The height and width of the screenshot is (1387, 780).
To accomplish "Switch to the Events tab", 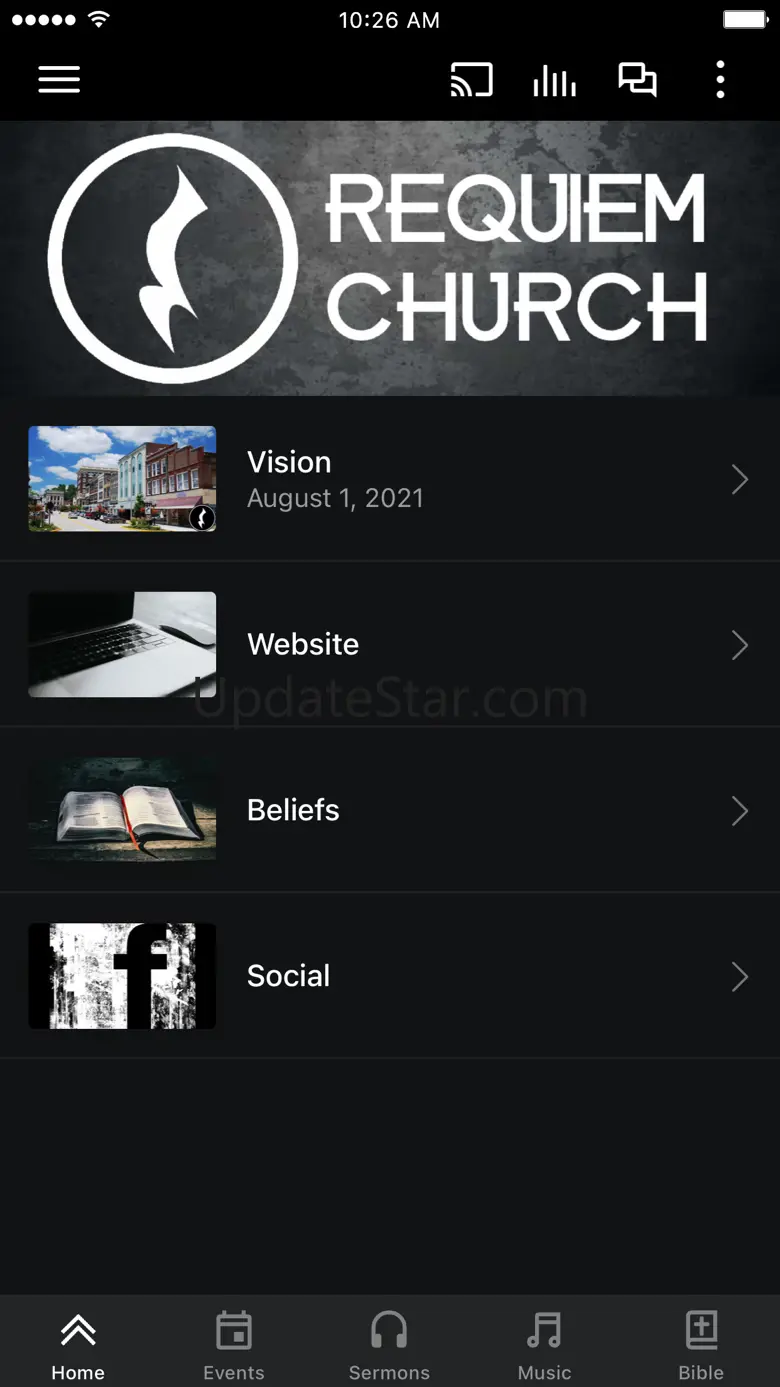I will tap(234, 1345).
